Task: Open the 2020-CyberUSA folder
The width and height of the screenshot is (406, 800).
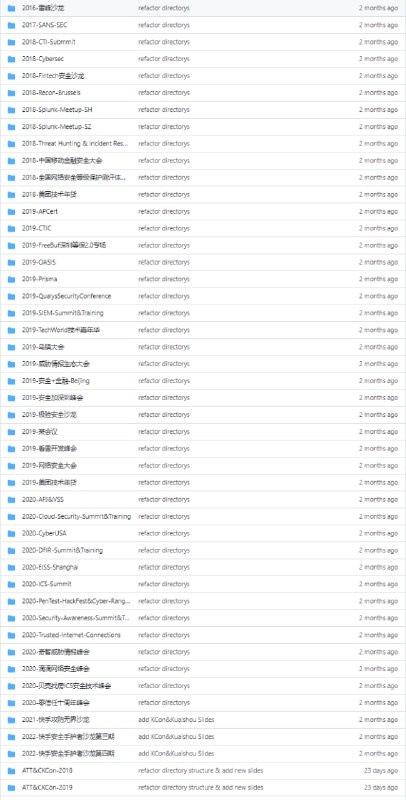Action: pos(44,533)
